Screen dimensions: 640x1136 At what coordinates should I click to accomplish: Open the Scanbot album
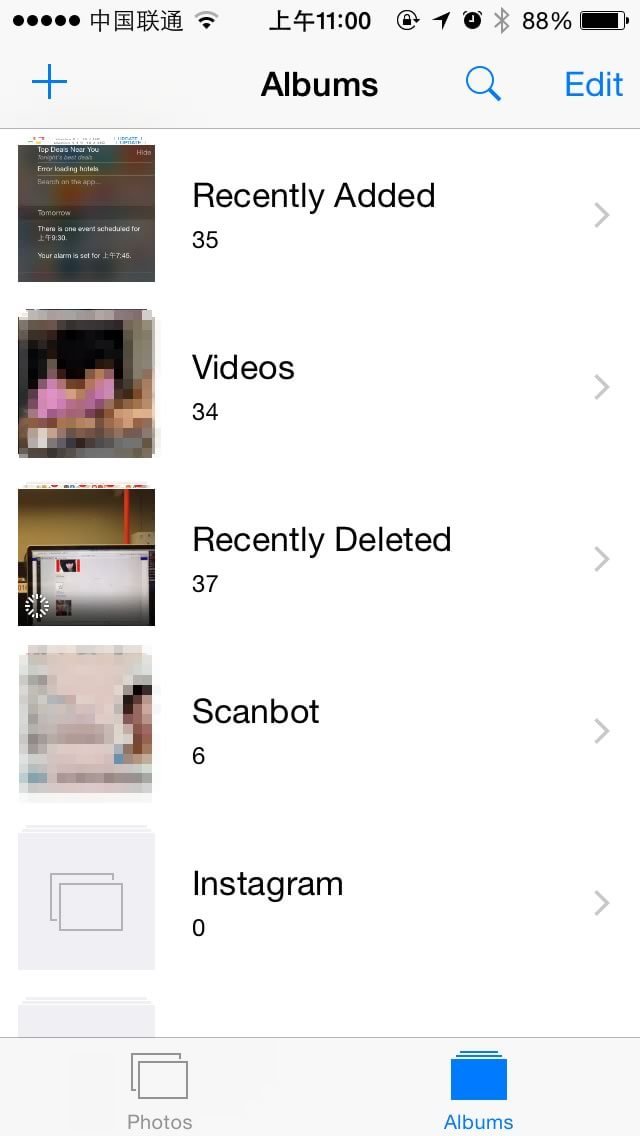(x=320, y=730)
